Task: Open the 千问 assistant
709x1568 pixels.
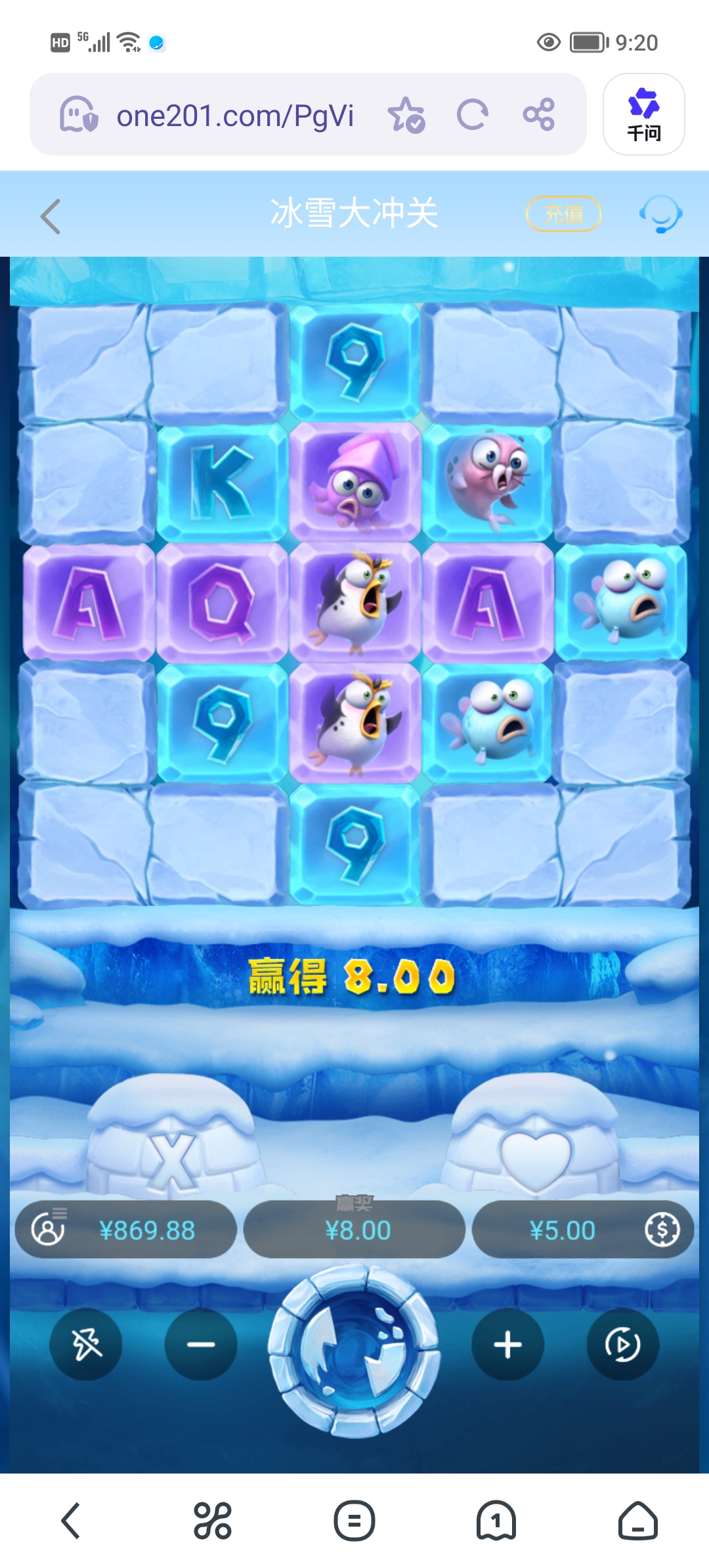Action: (643, 114)
